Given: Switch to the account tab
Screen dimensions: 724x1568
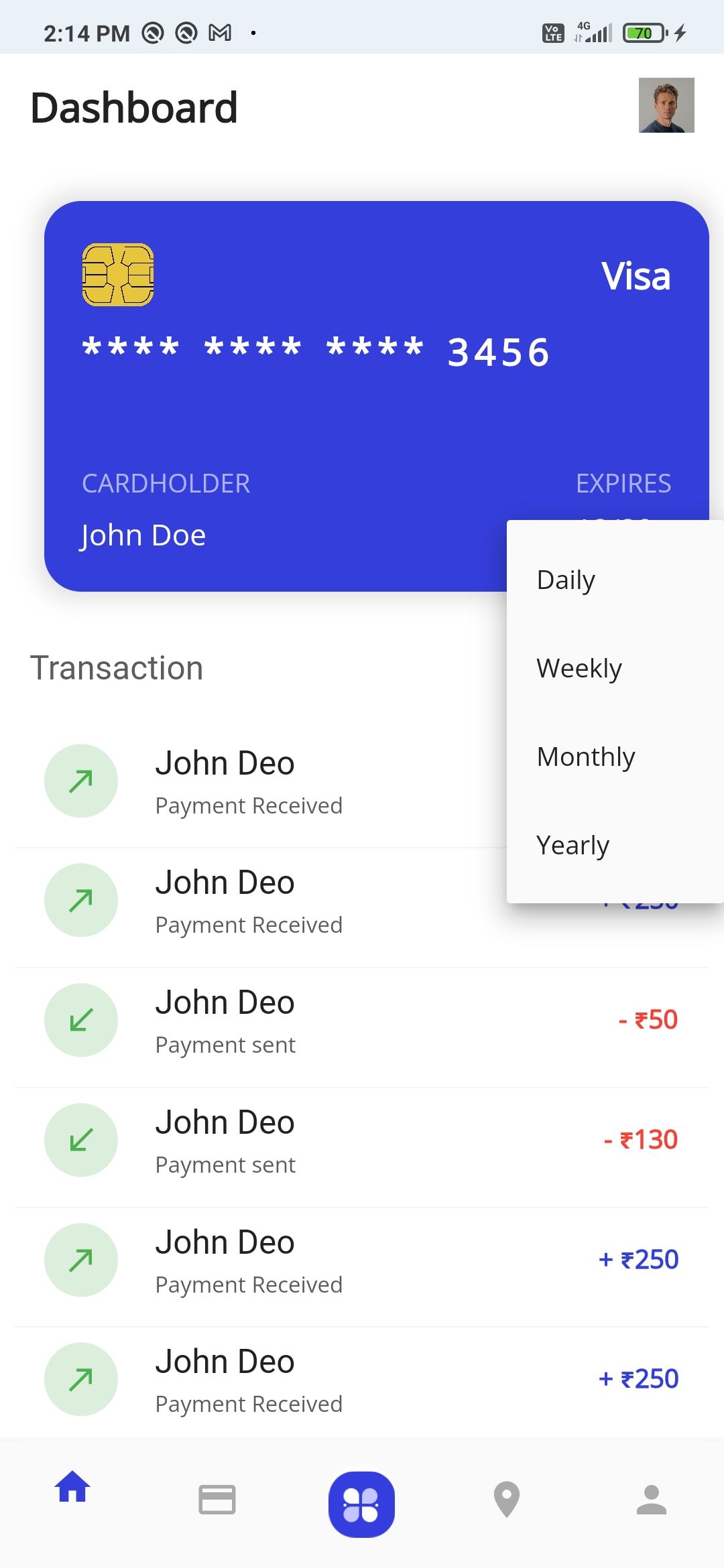Looking at the screenshot, I should click(651, 1500).
